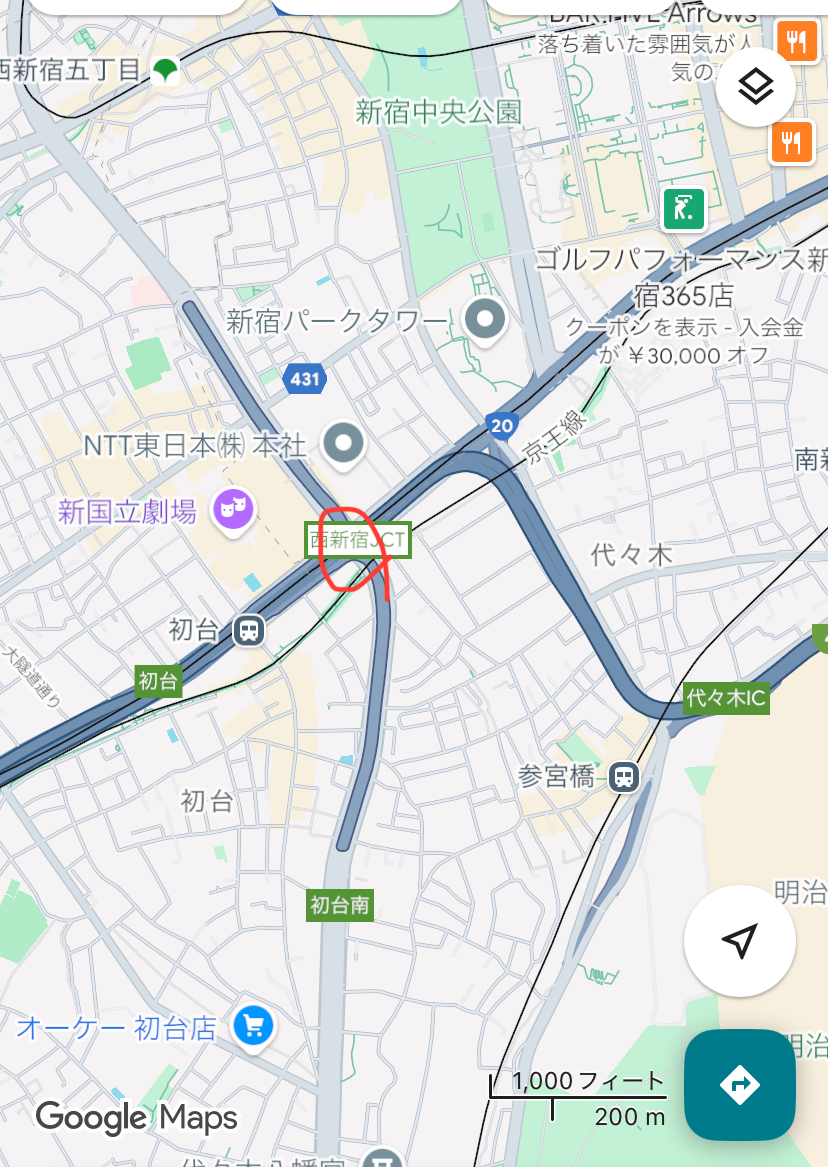Open the オーケー 初台店 shopping marker
Image resolution: width=828 pixels, height=1167 pixels.
coord(253,1025)
